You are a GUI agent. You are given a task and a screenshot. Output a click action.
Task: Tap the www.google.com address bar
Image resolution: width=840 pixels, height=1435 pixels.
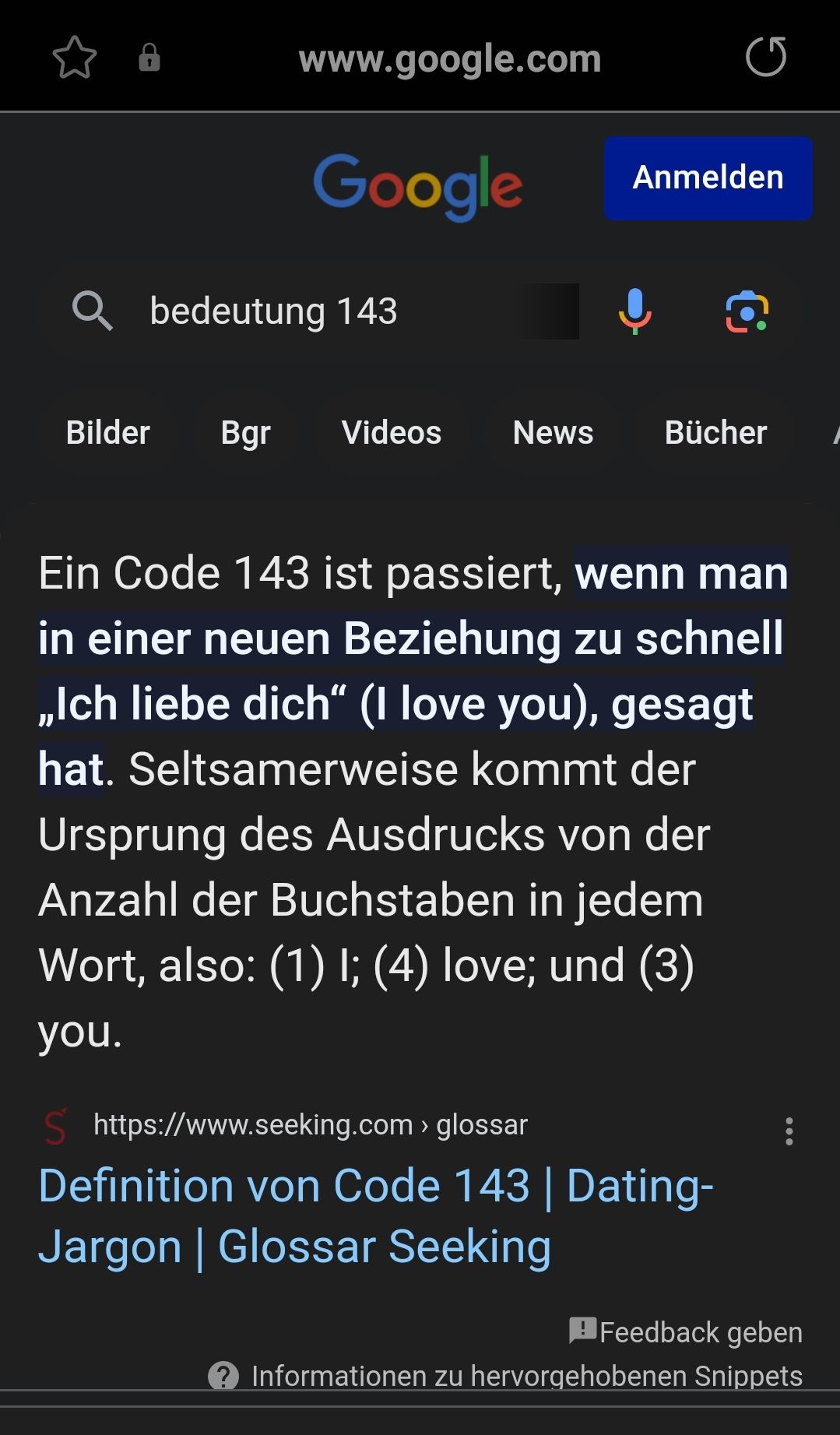click(449, 59)
